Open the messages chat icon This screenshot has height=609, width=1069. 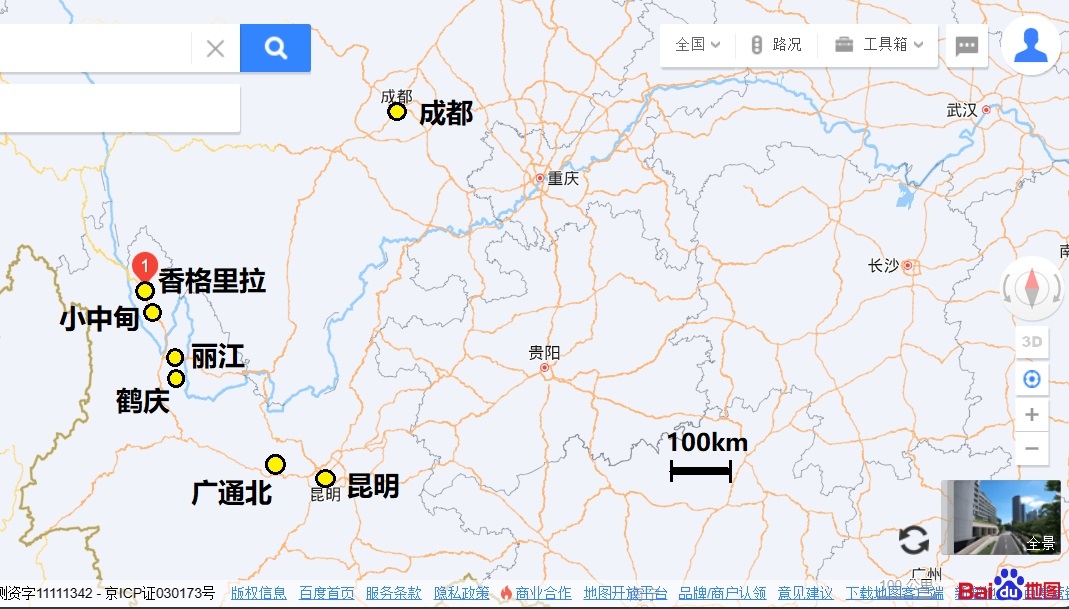pos(966,46)
